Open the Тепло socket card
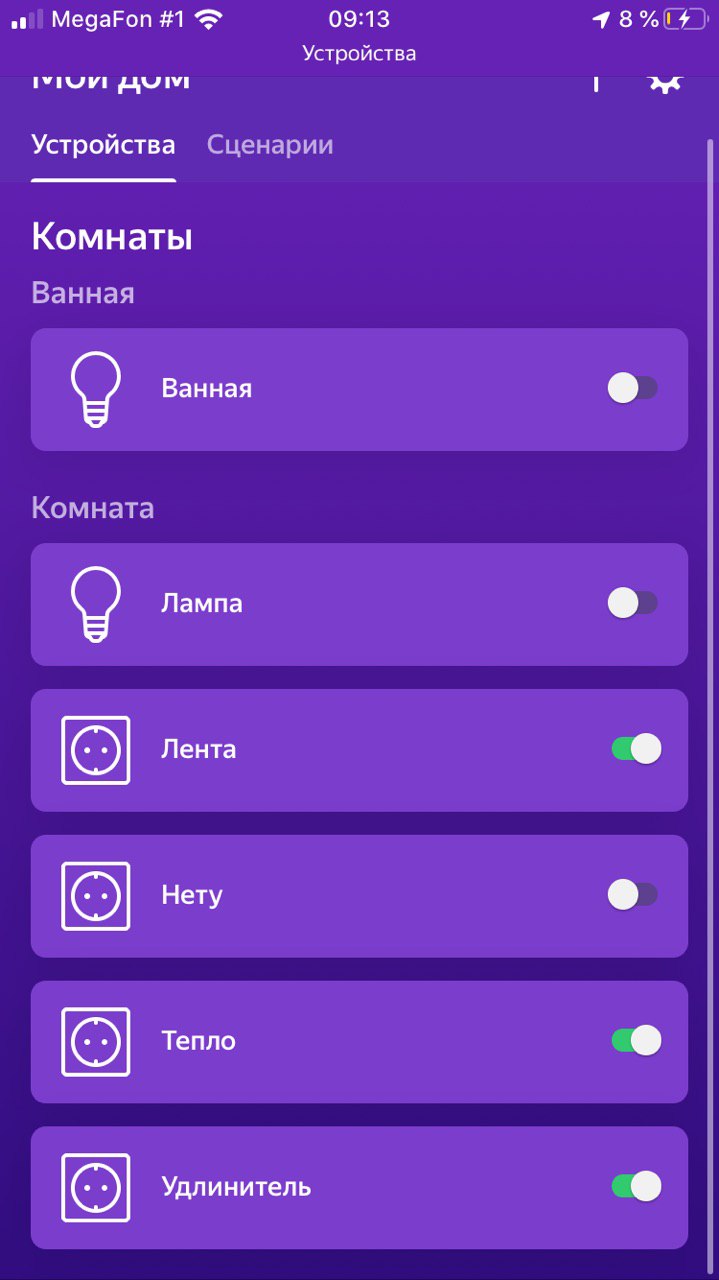719x1280 pixels. click(x=300, y=1042)
